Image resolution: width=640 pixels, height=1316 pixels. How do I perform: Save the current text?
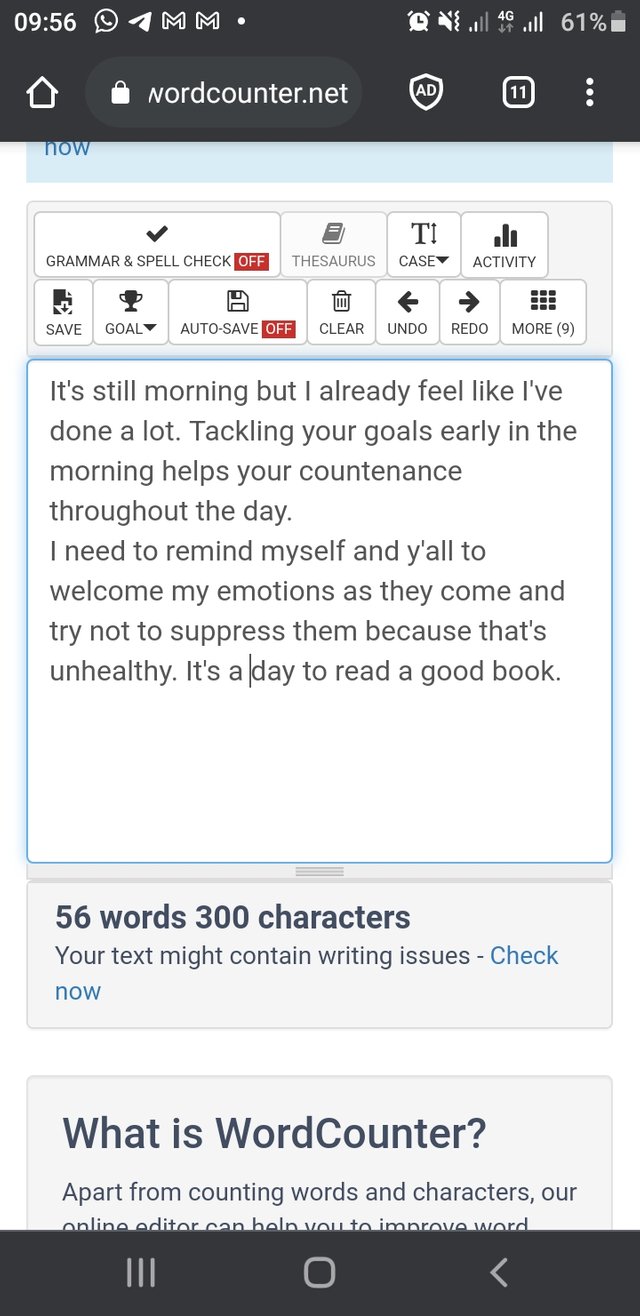click(64, 312)
